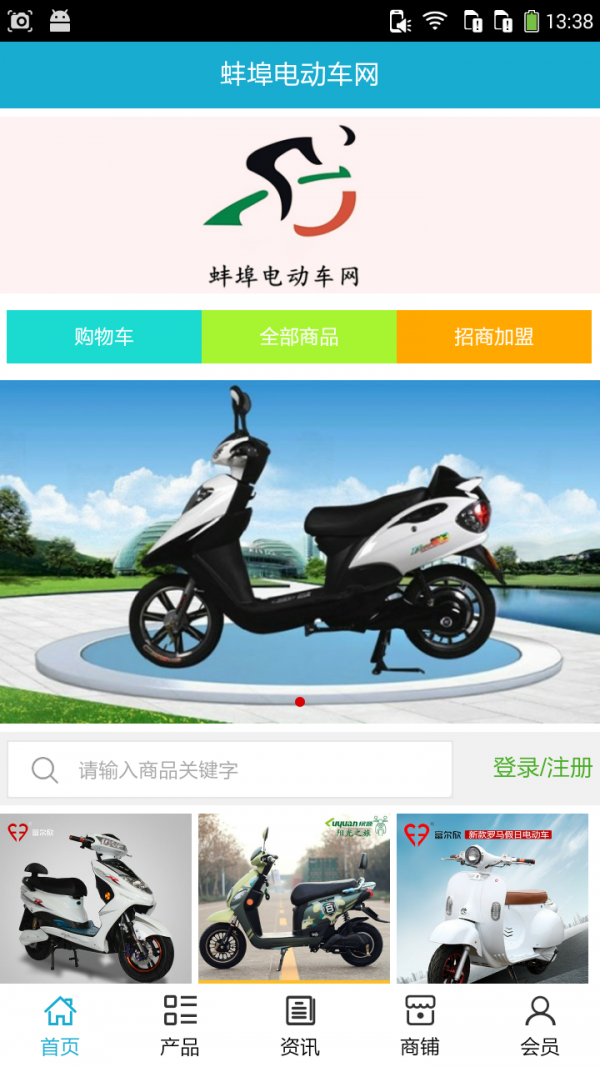
Task: Open the white scooter banner
Action: point(300,550)
